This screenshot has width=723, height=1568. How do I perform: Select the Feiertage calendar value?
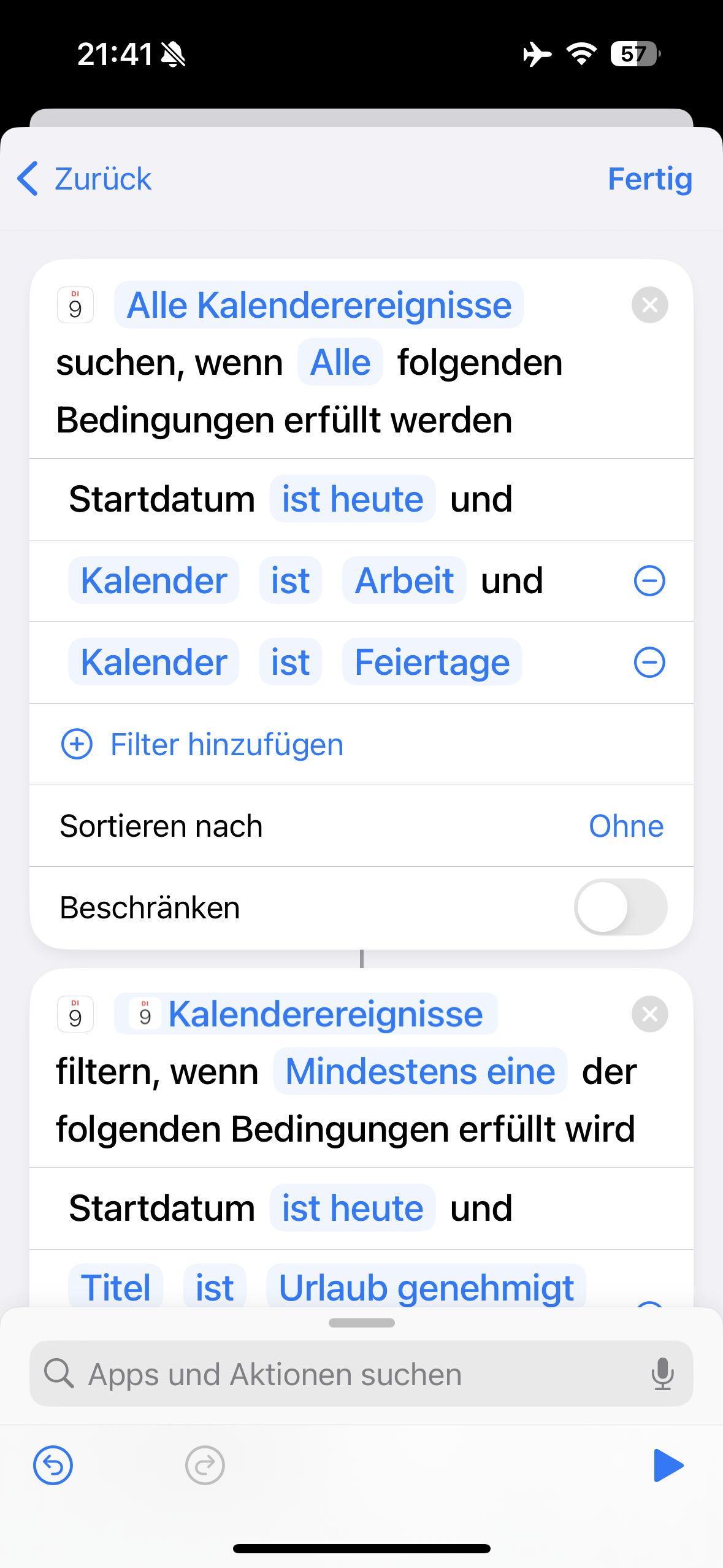pyautogui.click(x=432, y=663)
